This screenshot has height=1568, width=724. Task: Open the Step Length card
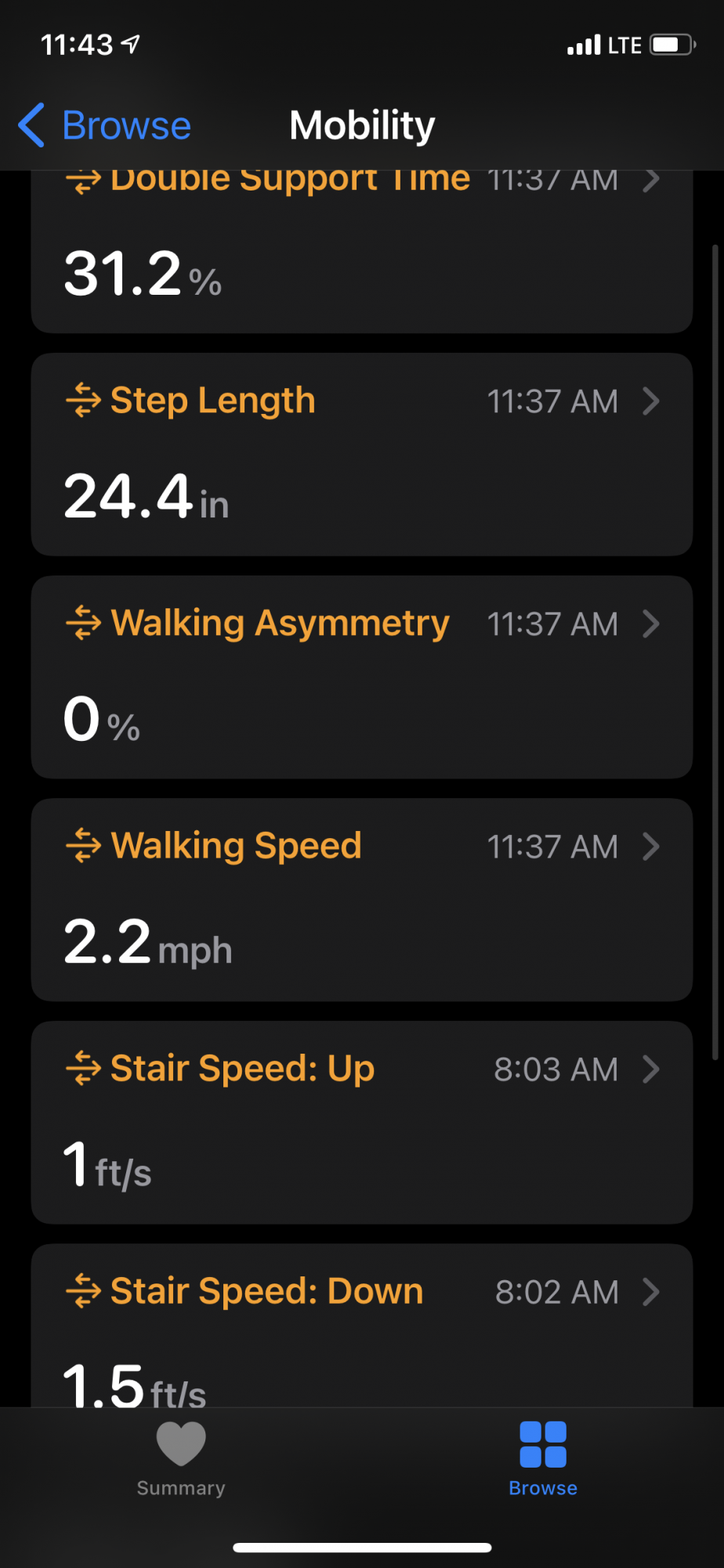(x=361, y=455)
